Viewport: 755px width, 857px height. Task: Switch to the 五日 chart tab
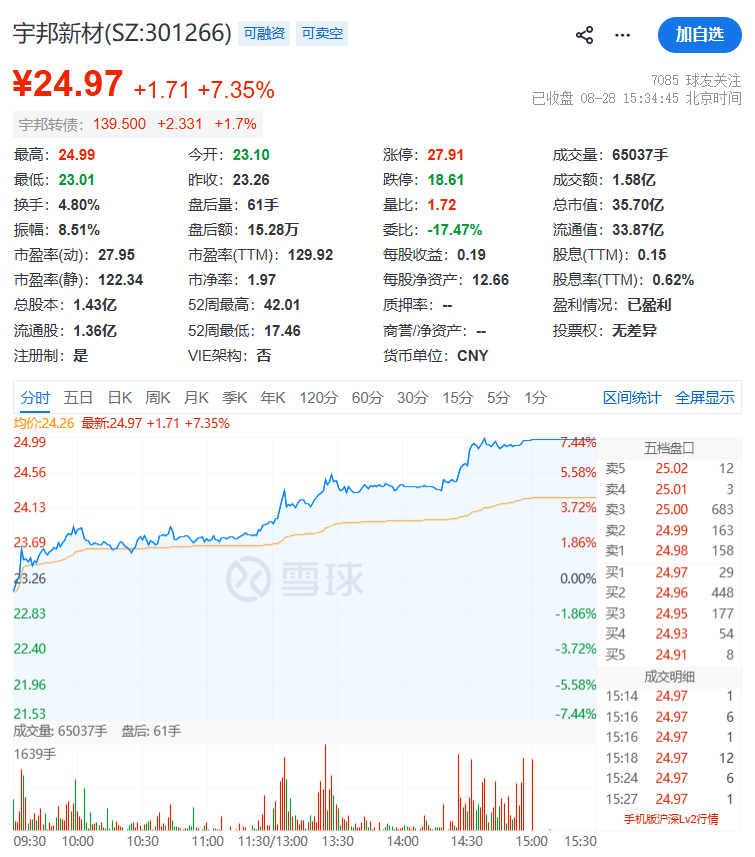tap(78, 397)
